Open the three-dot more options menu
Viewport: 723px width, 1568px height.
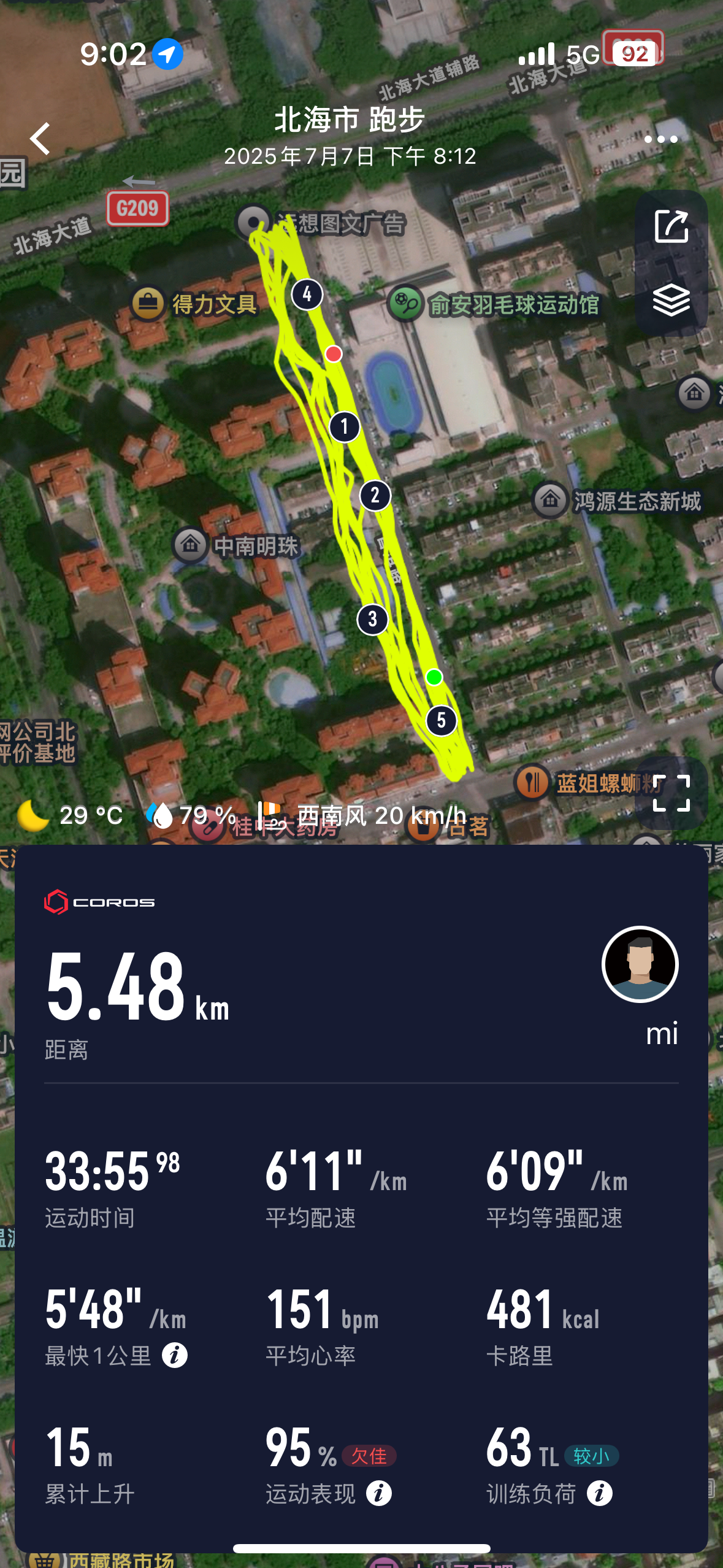[660, 139]
